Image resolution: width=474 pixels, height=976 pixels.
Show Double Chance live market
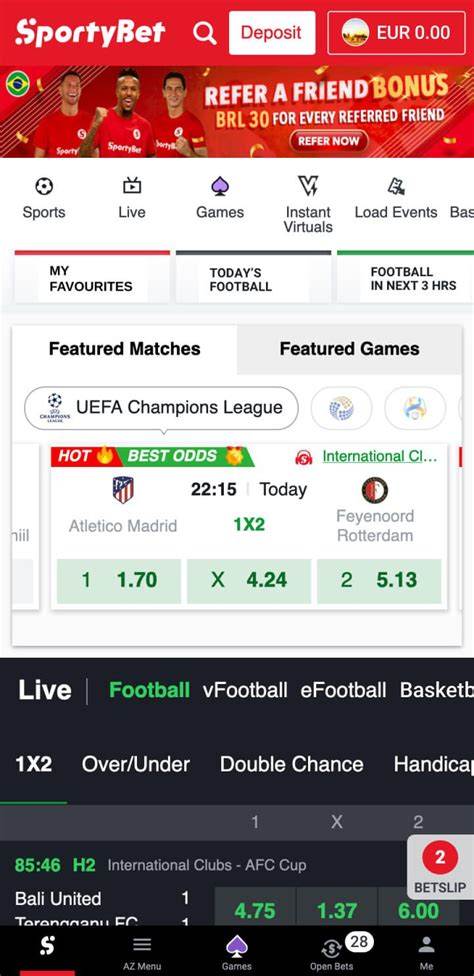pyautogui.click(x=292, y=764)
